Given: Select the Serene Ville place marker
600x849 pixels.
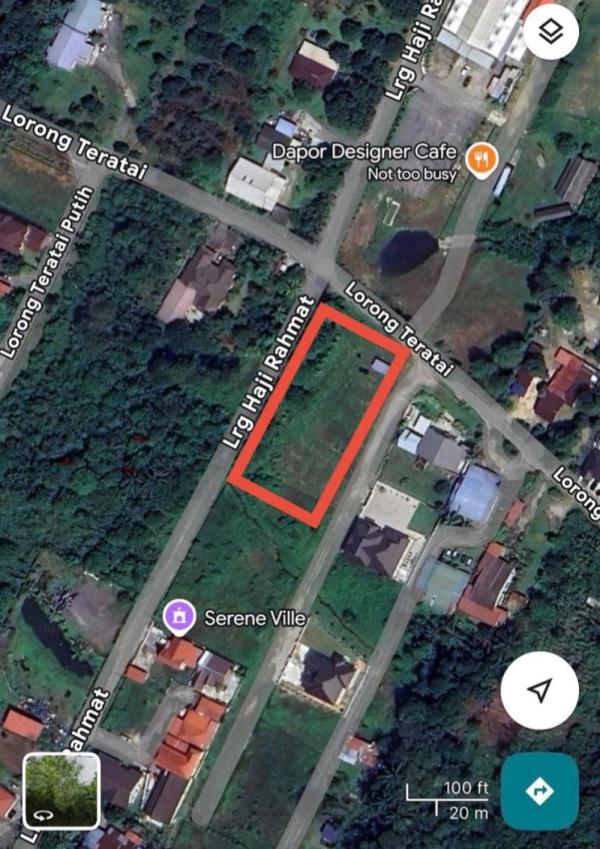Looking at the screenshot, I should coord(179,617).
